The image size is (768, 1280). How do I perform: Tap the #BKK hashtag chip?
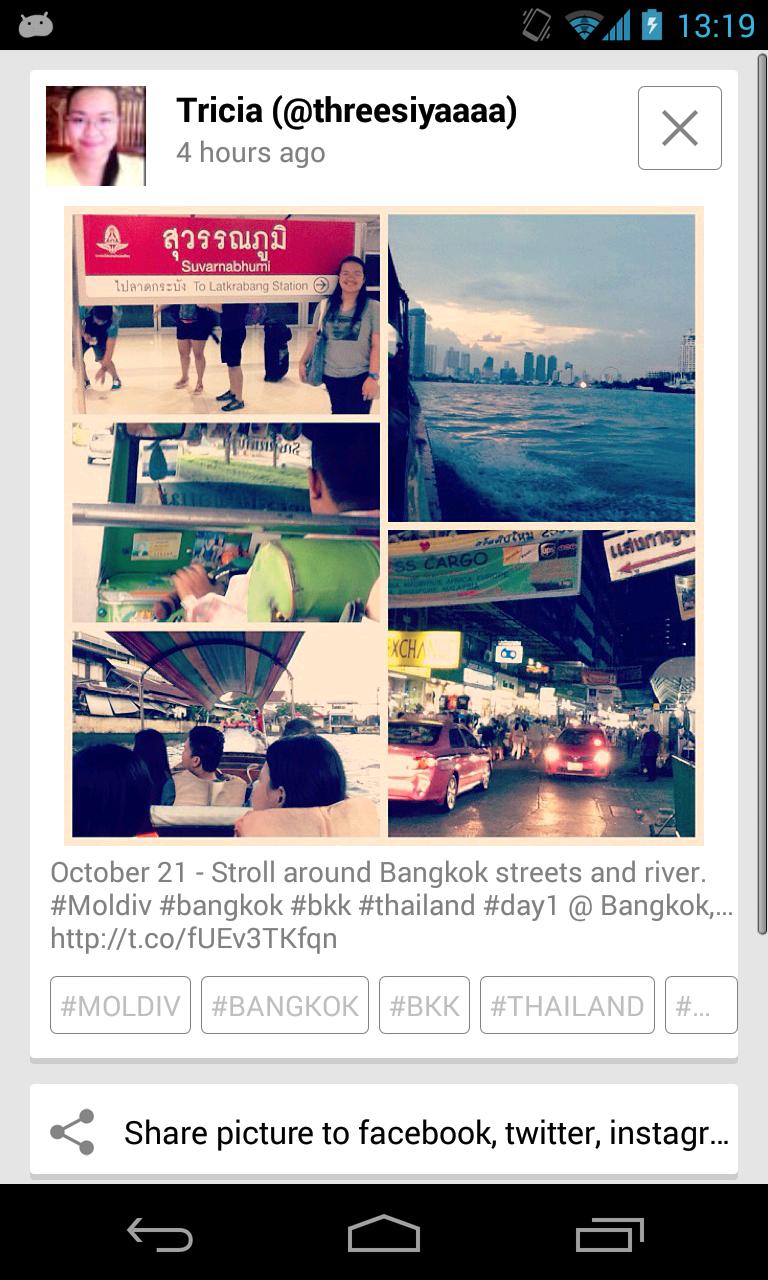click(x=424, y=1005)
